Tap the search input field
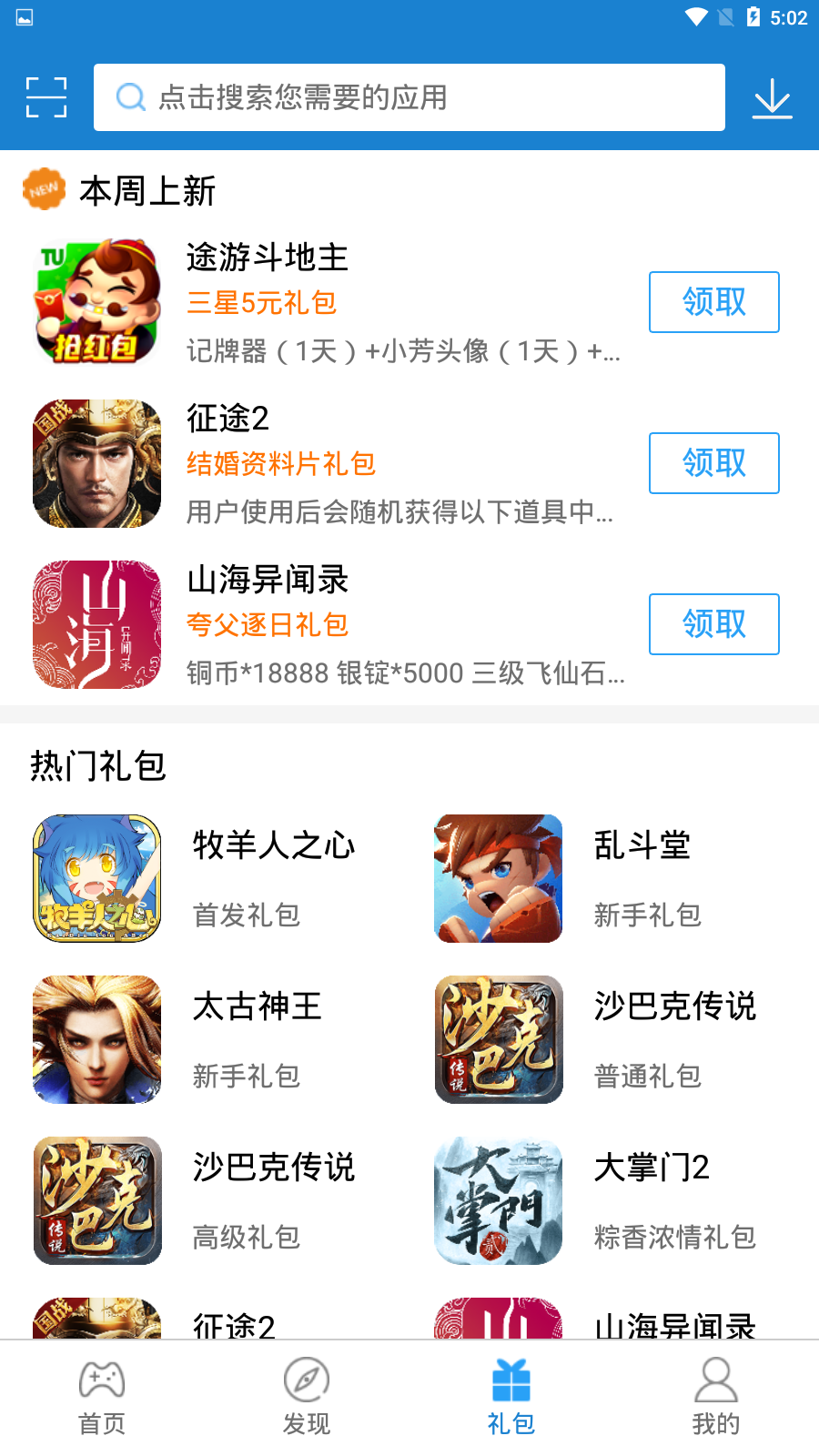 tap(408, 96)
